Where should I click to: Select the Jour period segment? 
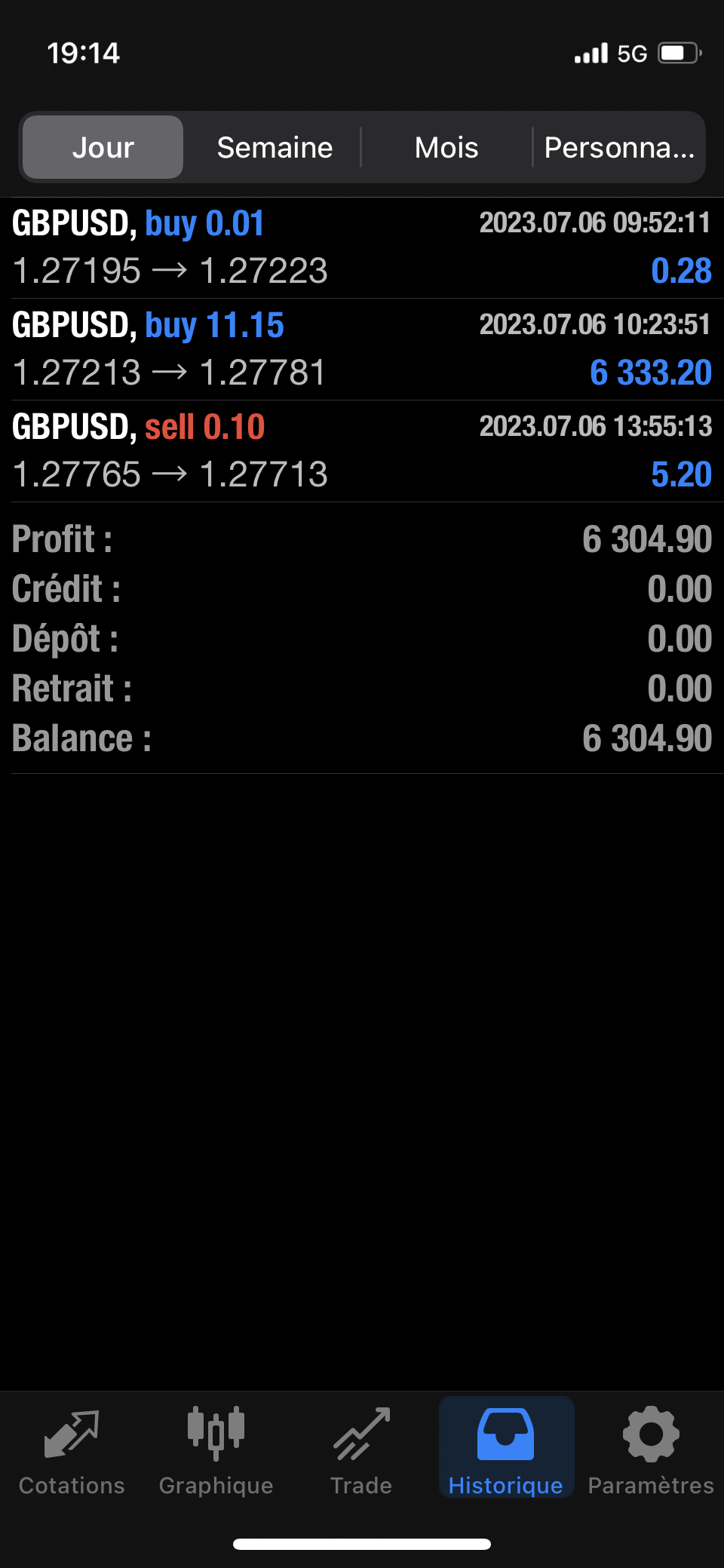point(103,147)
